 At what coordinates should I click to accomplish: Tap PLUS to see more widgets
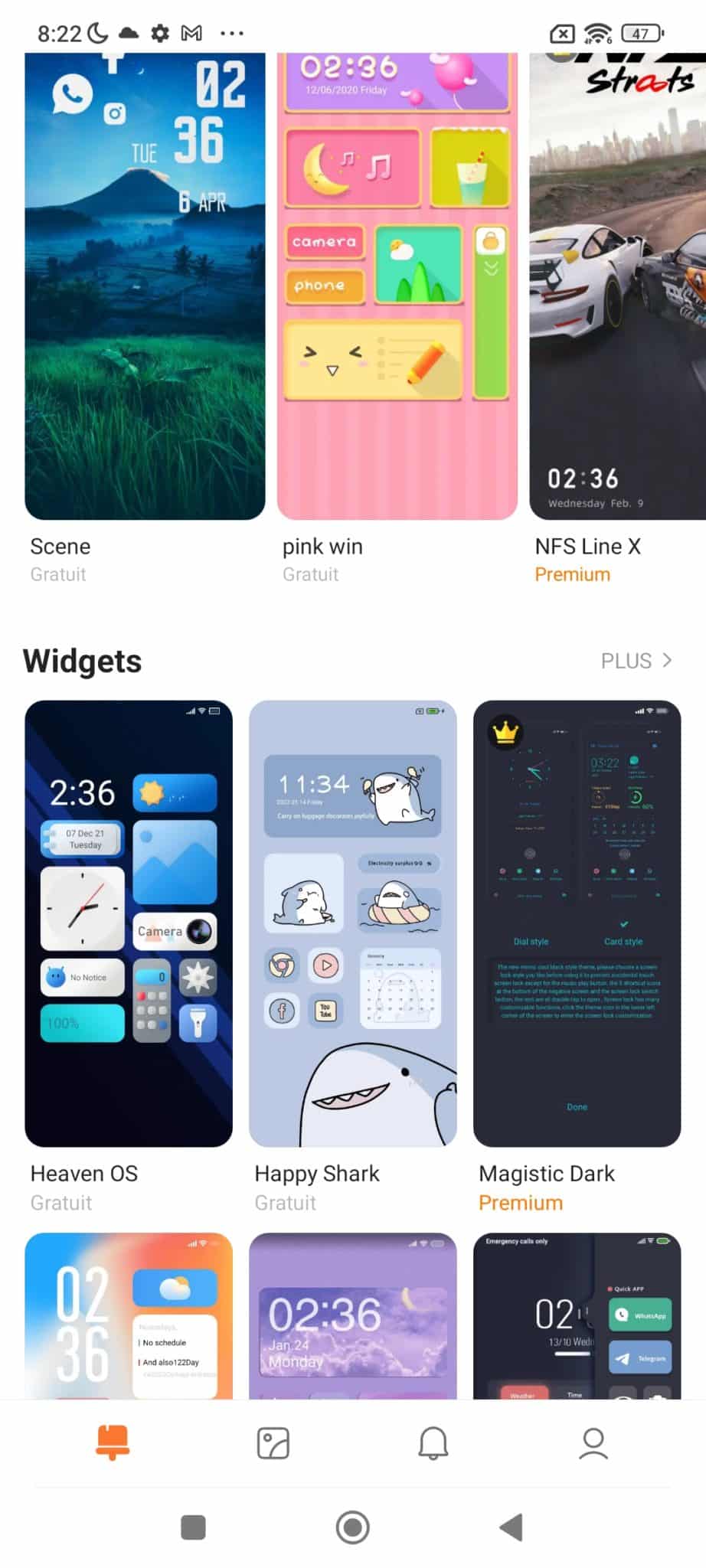[x=636, y=661]
